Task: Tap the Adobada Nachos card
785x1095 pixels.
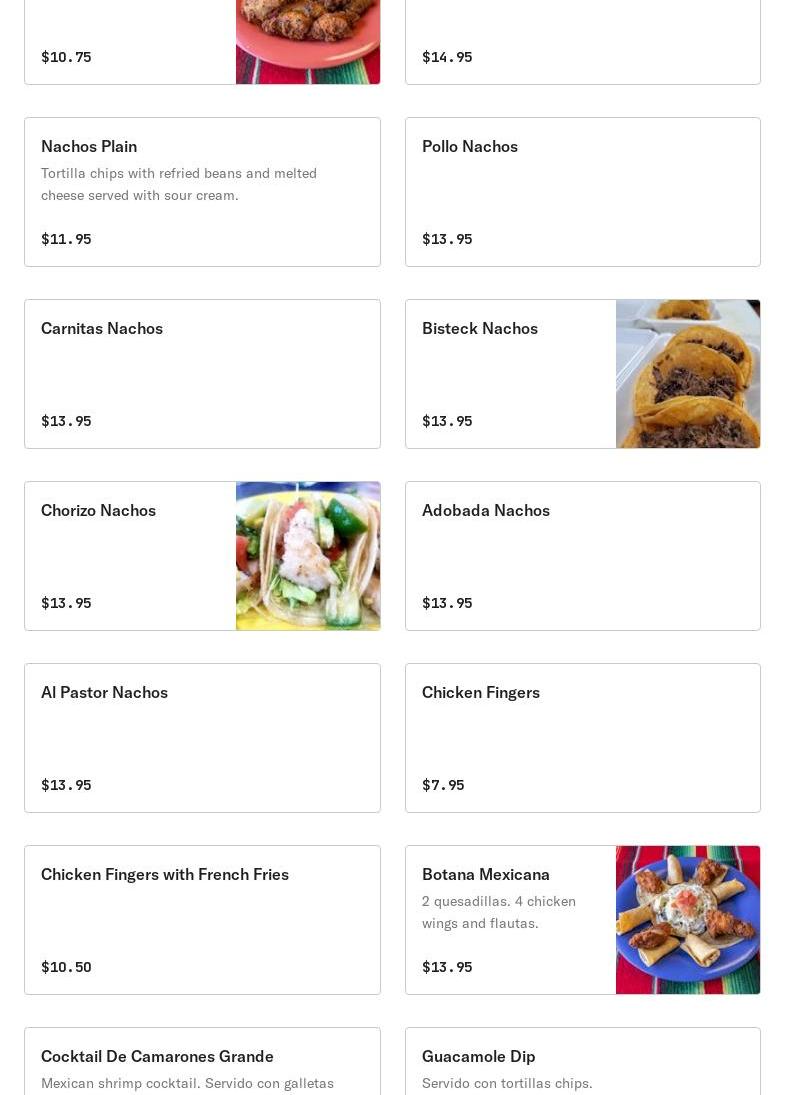Action: [x=582, y=556]
